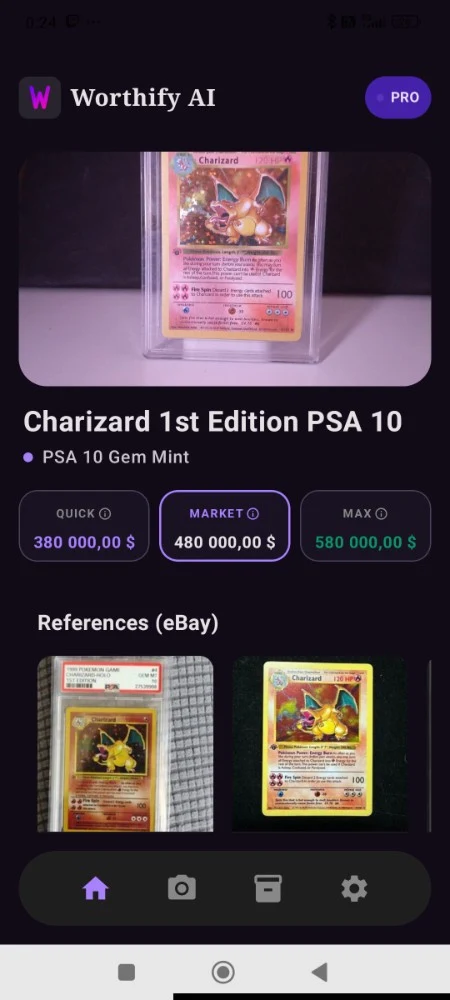Select the QUICK price card
This screenshot has width=450, height=1000.
tap(84, 526)
